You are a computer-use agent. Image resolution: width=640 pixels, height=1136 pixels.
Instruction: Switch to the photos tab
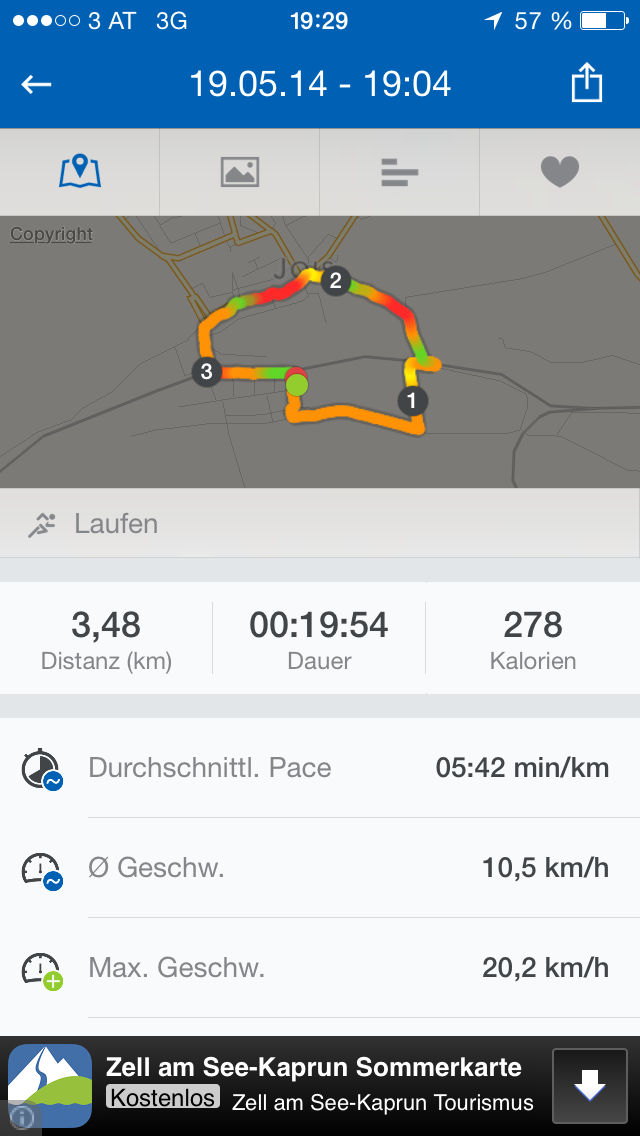coord(240,172)
